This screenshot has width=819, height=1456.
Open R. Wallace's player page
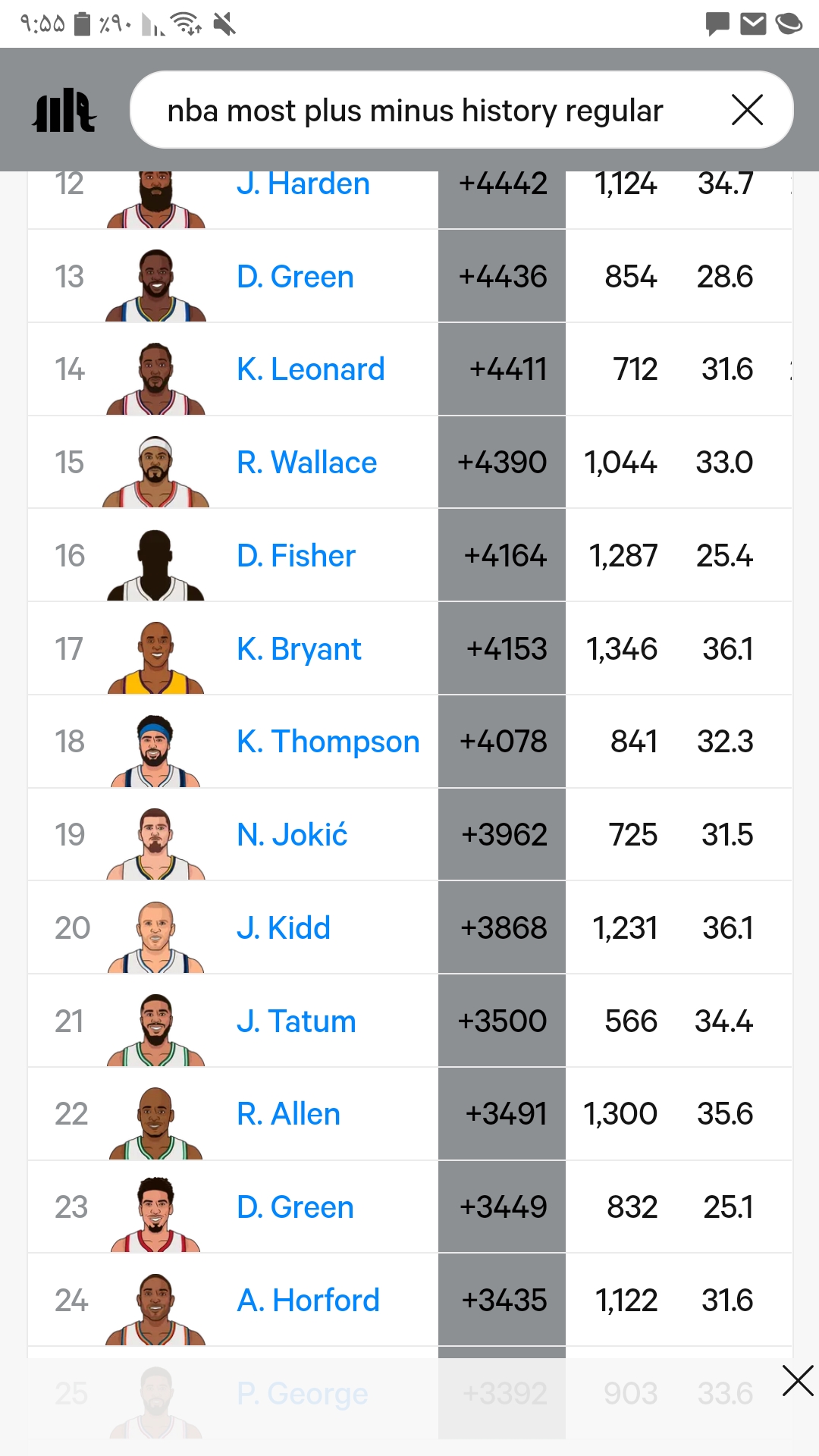[306, 463]
